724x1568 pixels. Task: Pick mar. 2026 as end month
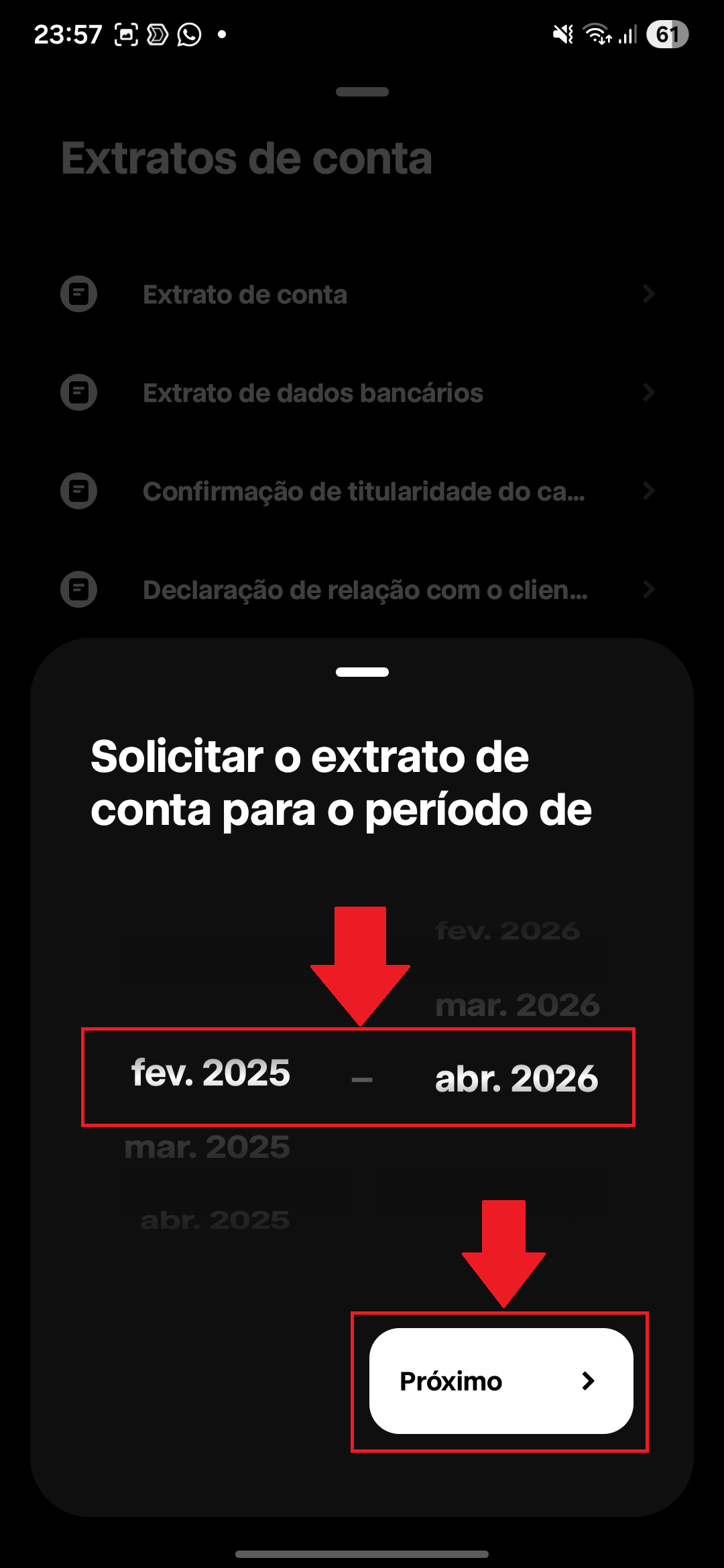517,1005
